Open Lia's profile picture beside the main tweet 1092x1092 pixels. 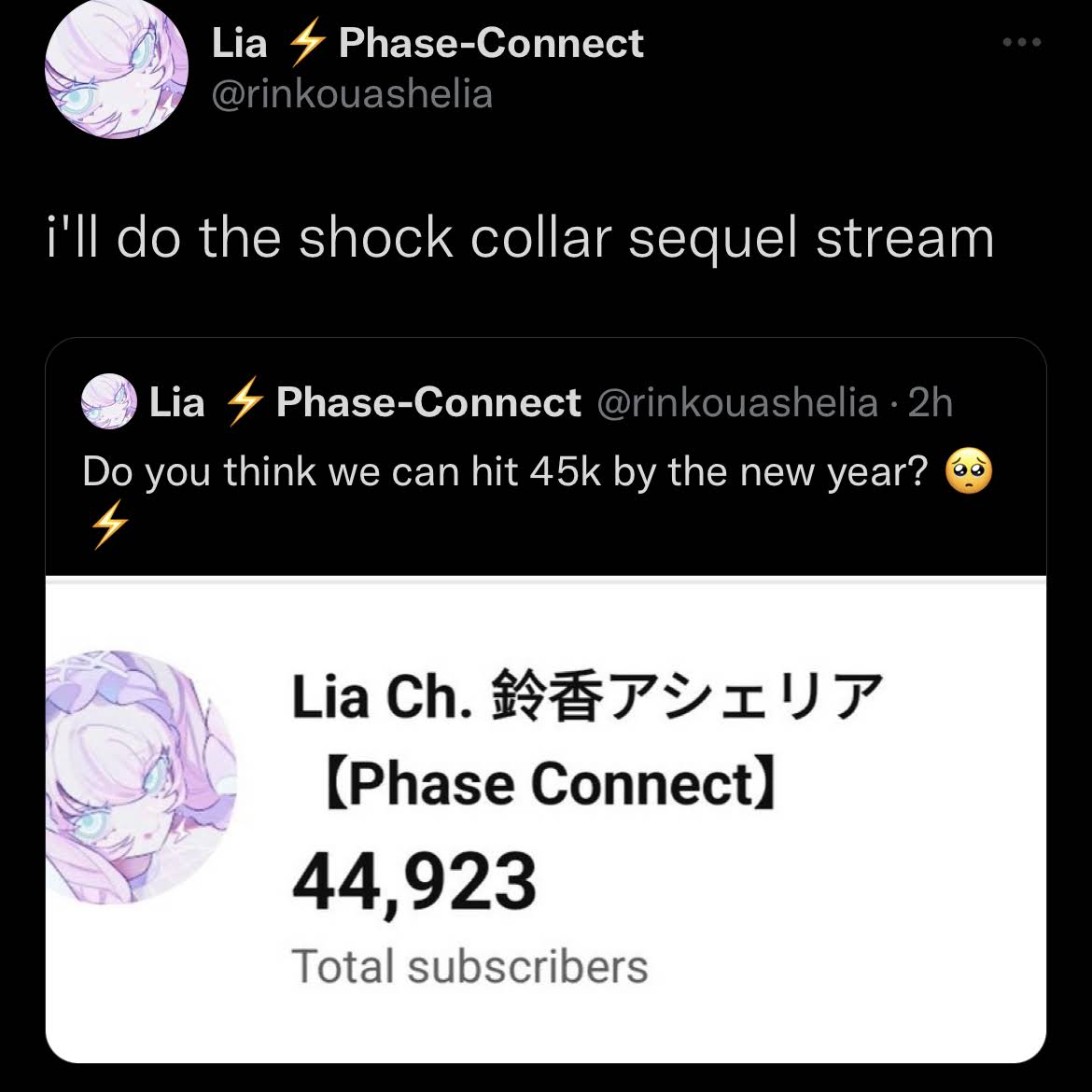[116, 70]
